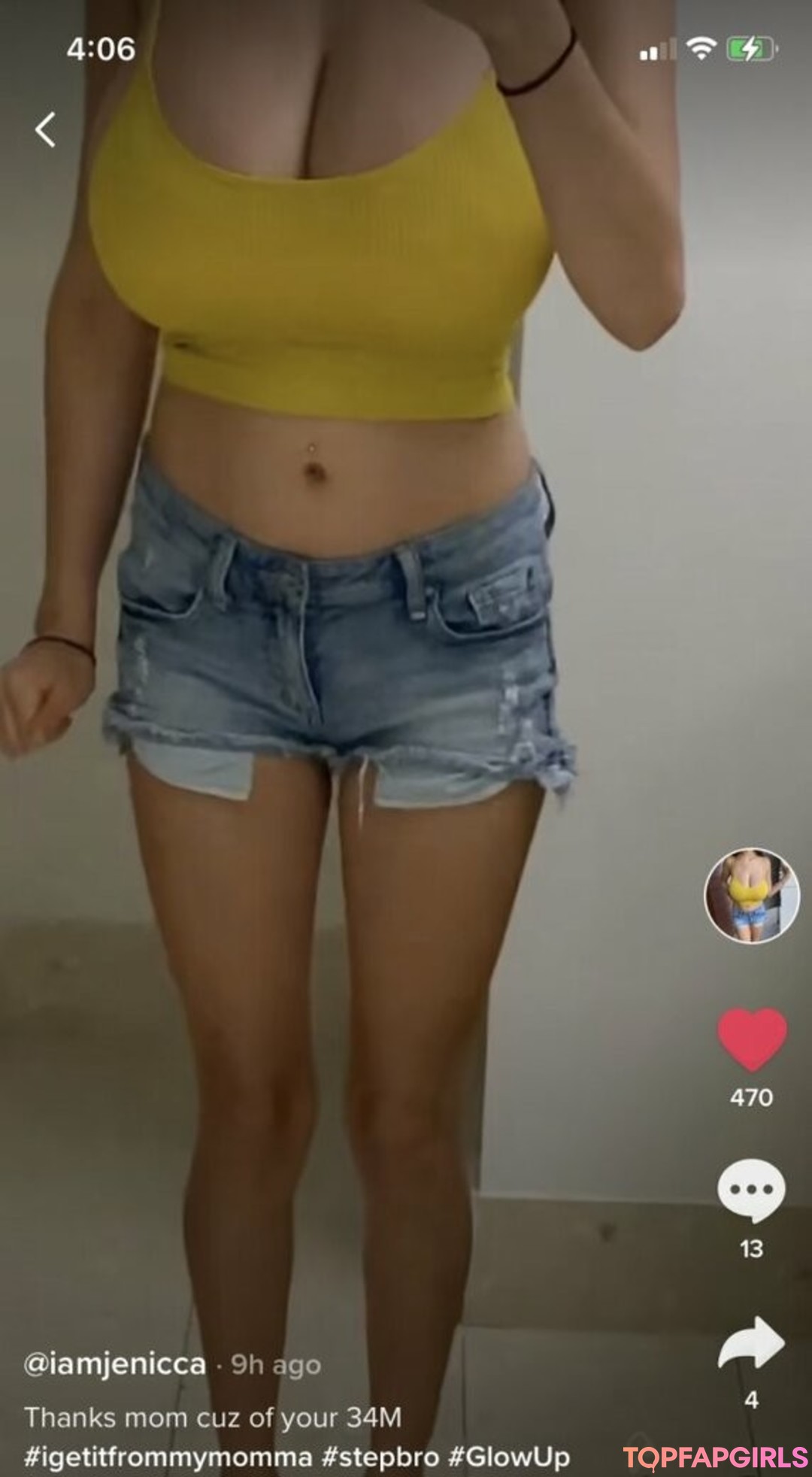This screenshot has height=1477, width=812.
Task: Open the @iamjenicca username
Action: (x=114, y=1363)
